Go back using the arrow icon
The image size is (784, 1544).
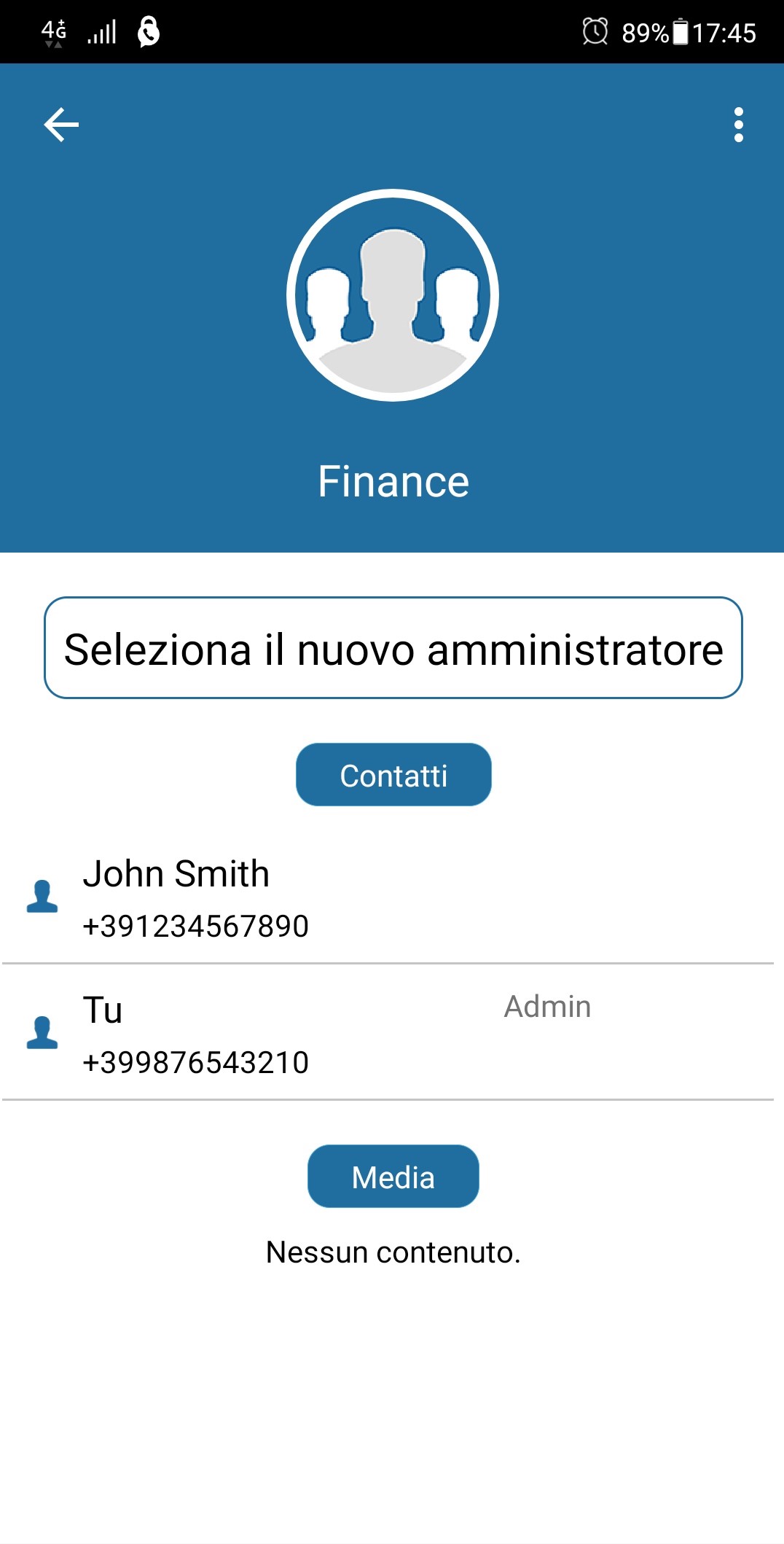[61, 125]
